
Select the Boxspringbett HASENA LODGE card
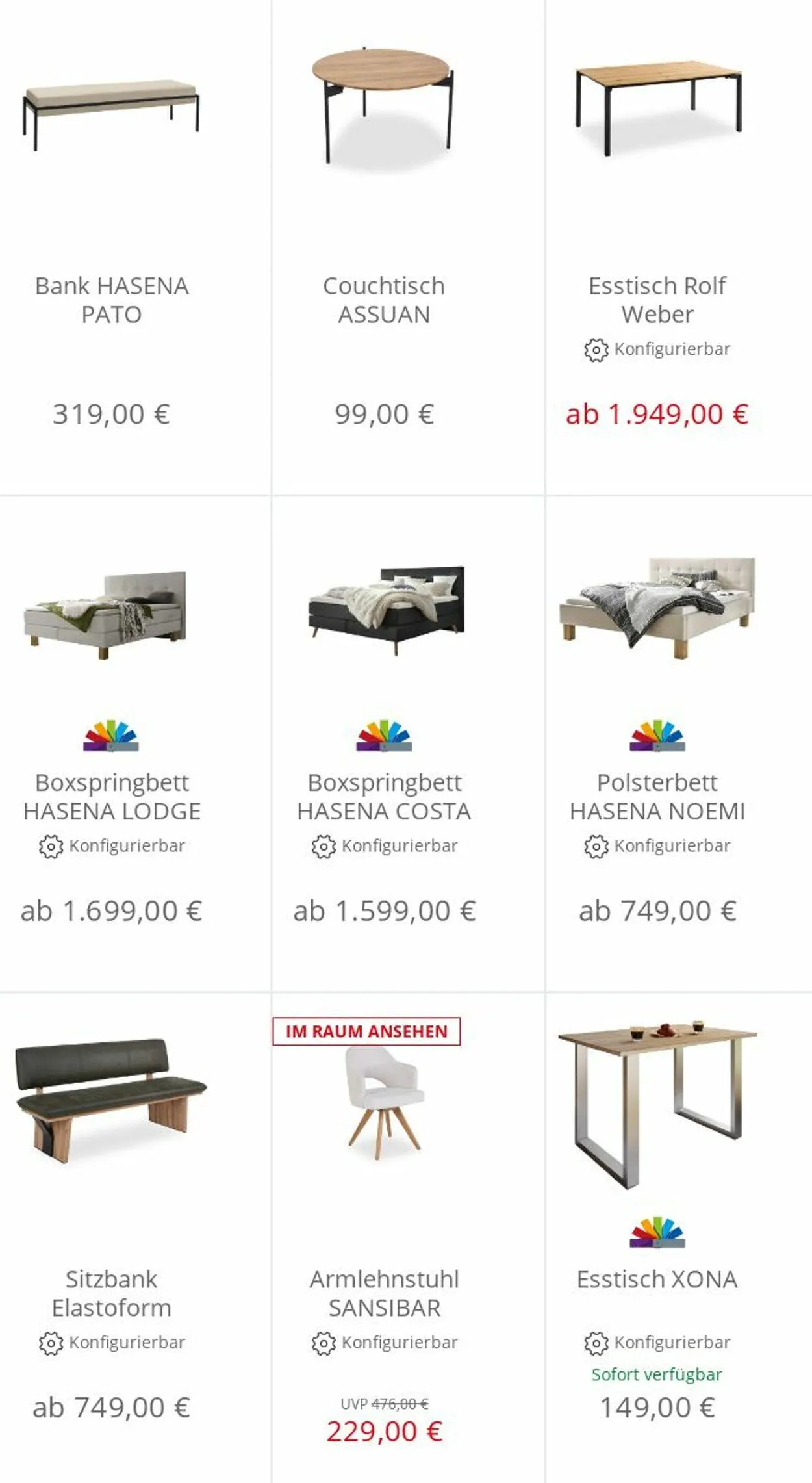[x=112, y=797]
